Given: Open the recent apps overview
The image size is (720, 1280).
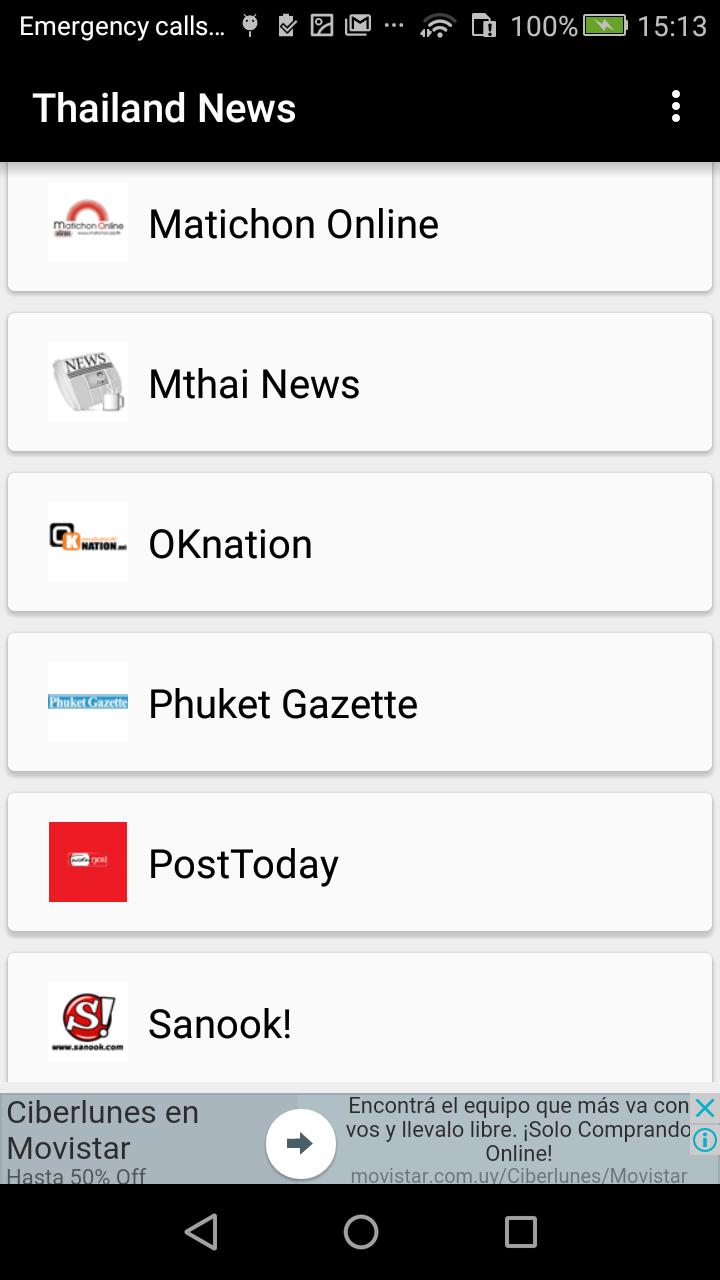Looking at the screenshot, I should [520, 1232].
